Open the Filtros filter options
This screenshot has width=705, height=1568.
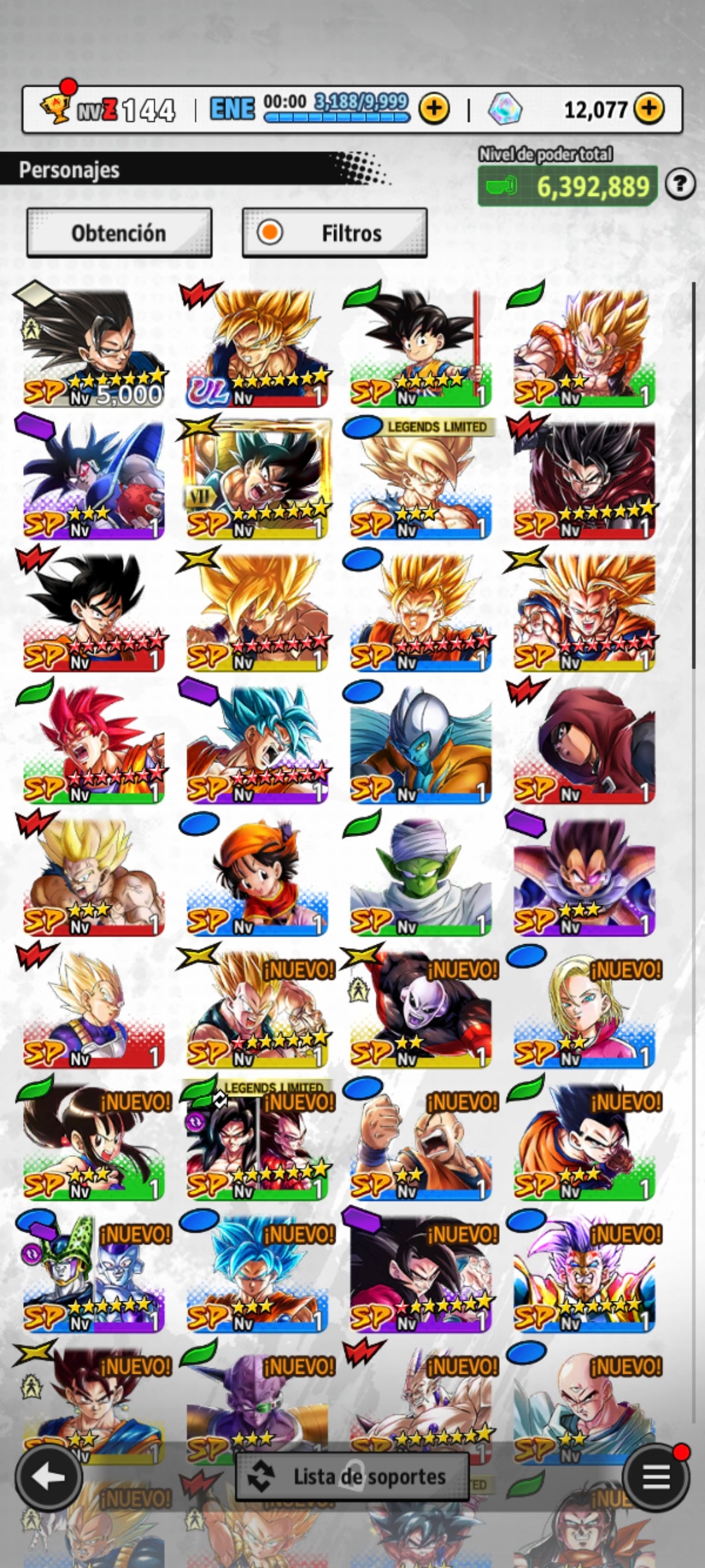pyautogui.click(x=335, y=232)
